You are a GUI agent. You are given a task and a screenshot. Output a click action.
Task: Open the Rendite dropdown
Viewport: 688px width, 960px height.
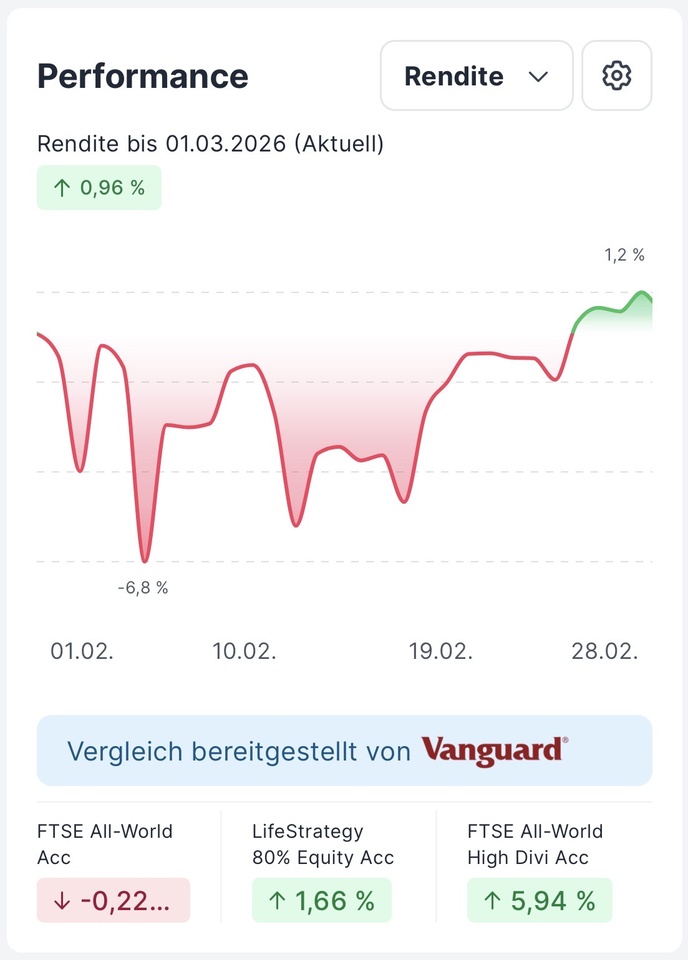[x=476, y=76]
